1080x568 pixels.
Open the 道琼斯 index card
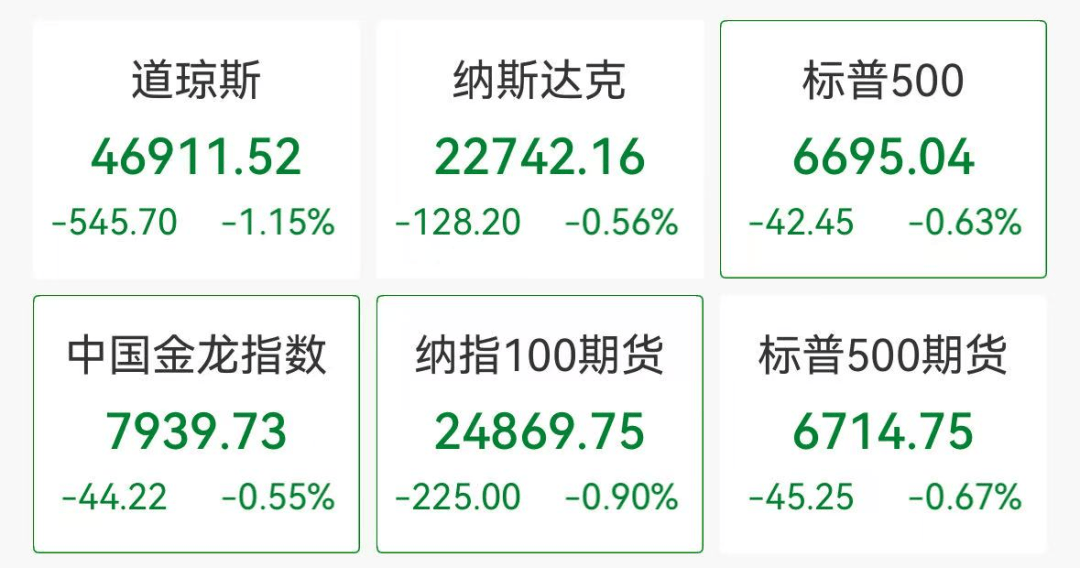[x=196, y=150]
